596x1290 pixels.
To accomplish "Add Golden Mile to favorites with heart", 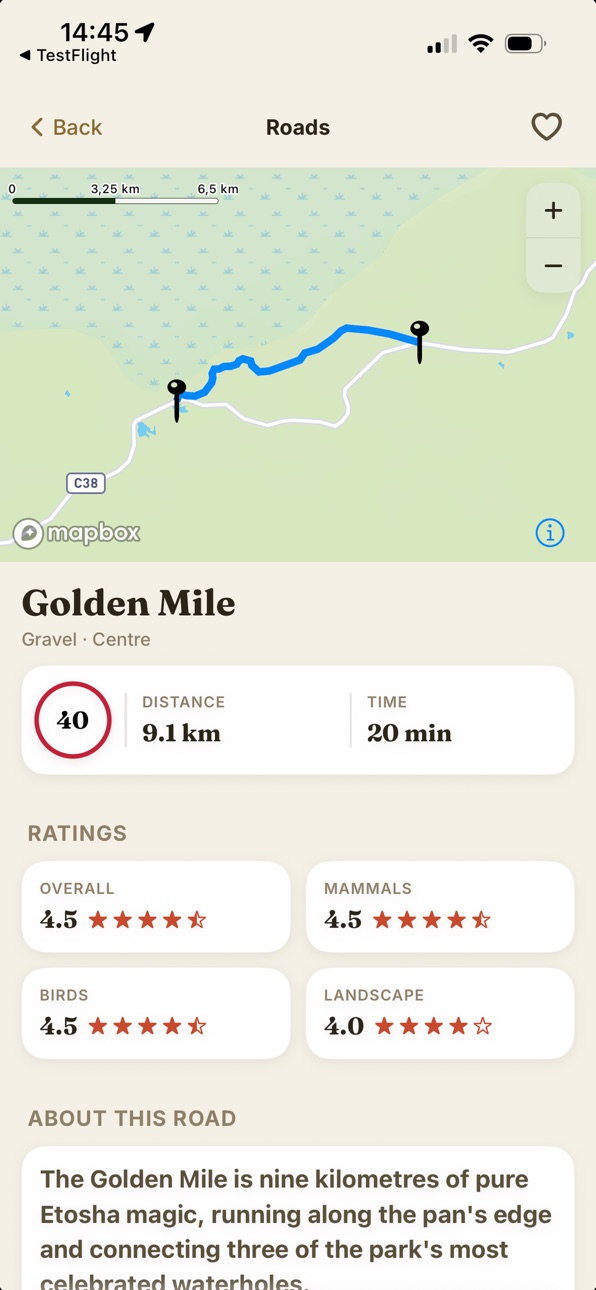I will (546, 127).
